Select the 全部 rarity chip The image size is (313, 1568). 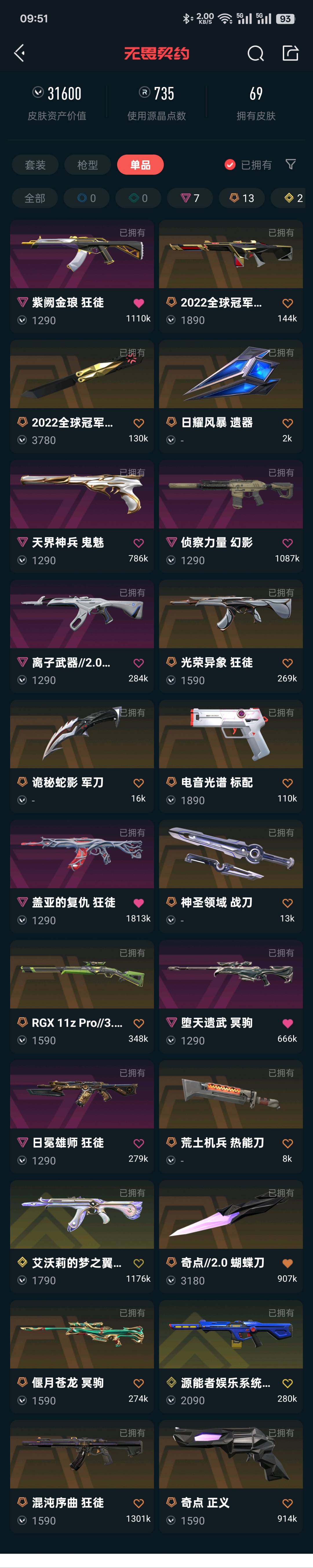point(35,198)
